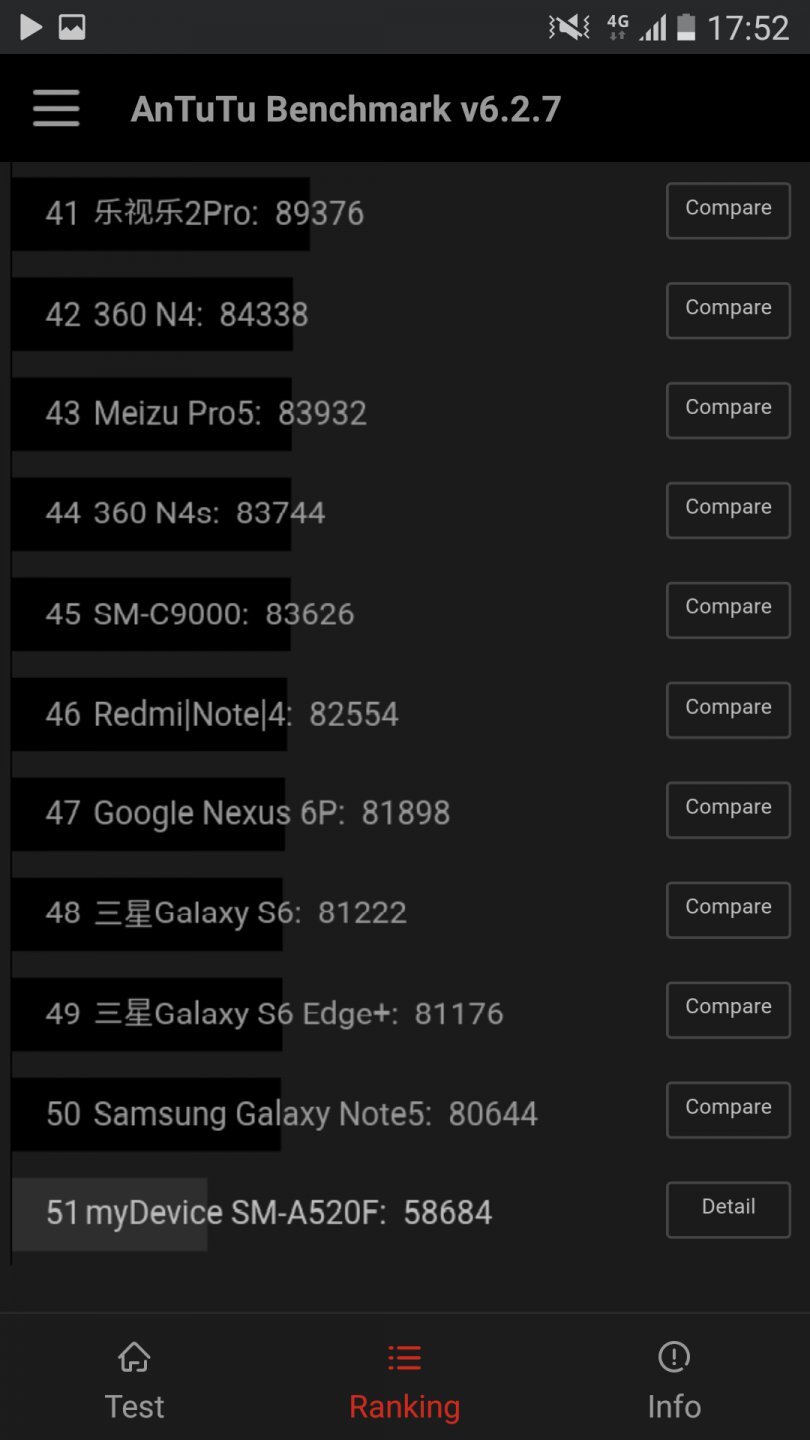Tap the 4G network indicator icon
This screenshot has height=1440, width=810.
616,26
